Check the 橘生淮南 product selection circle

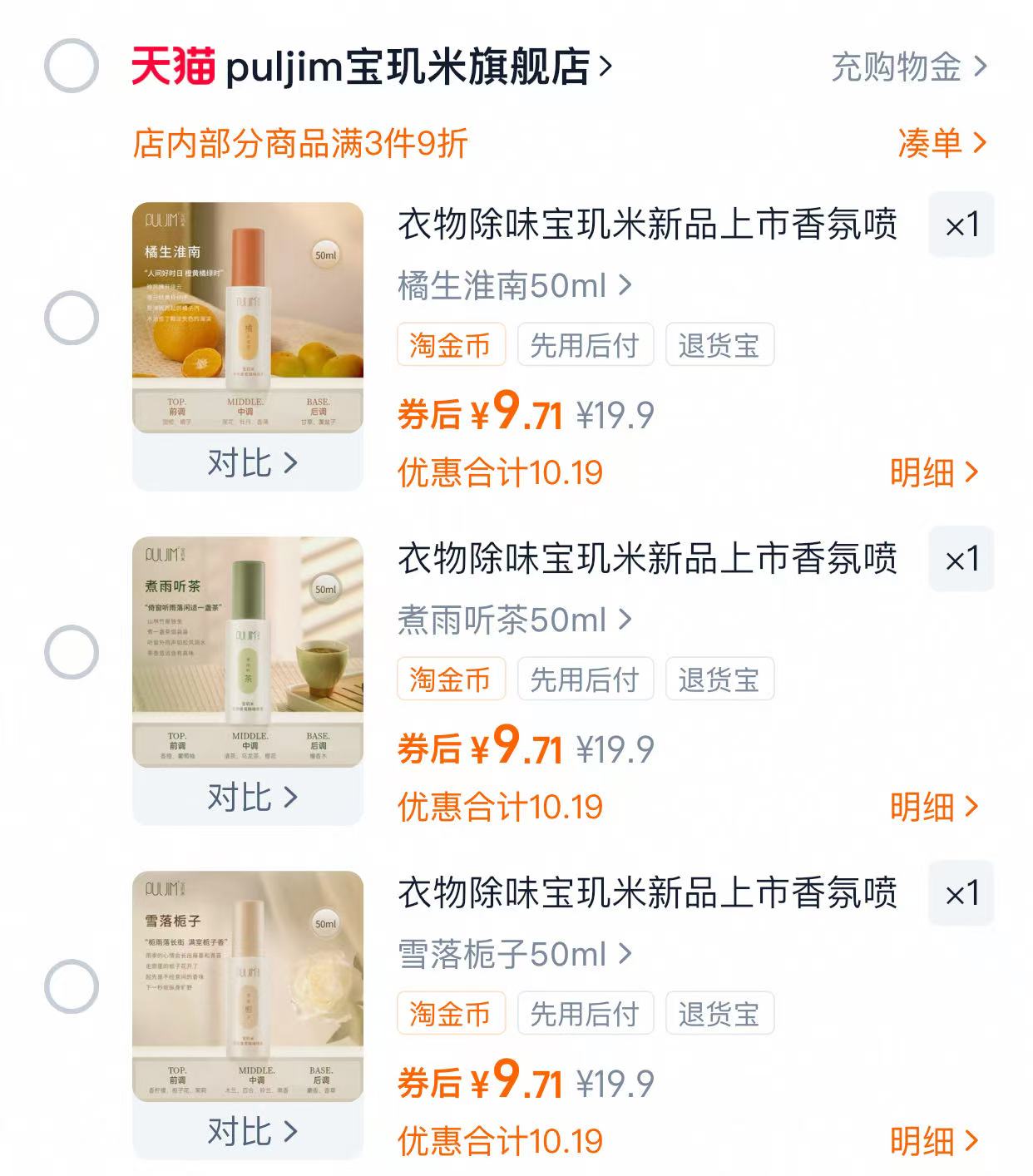pos(73,318)
